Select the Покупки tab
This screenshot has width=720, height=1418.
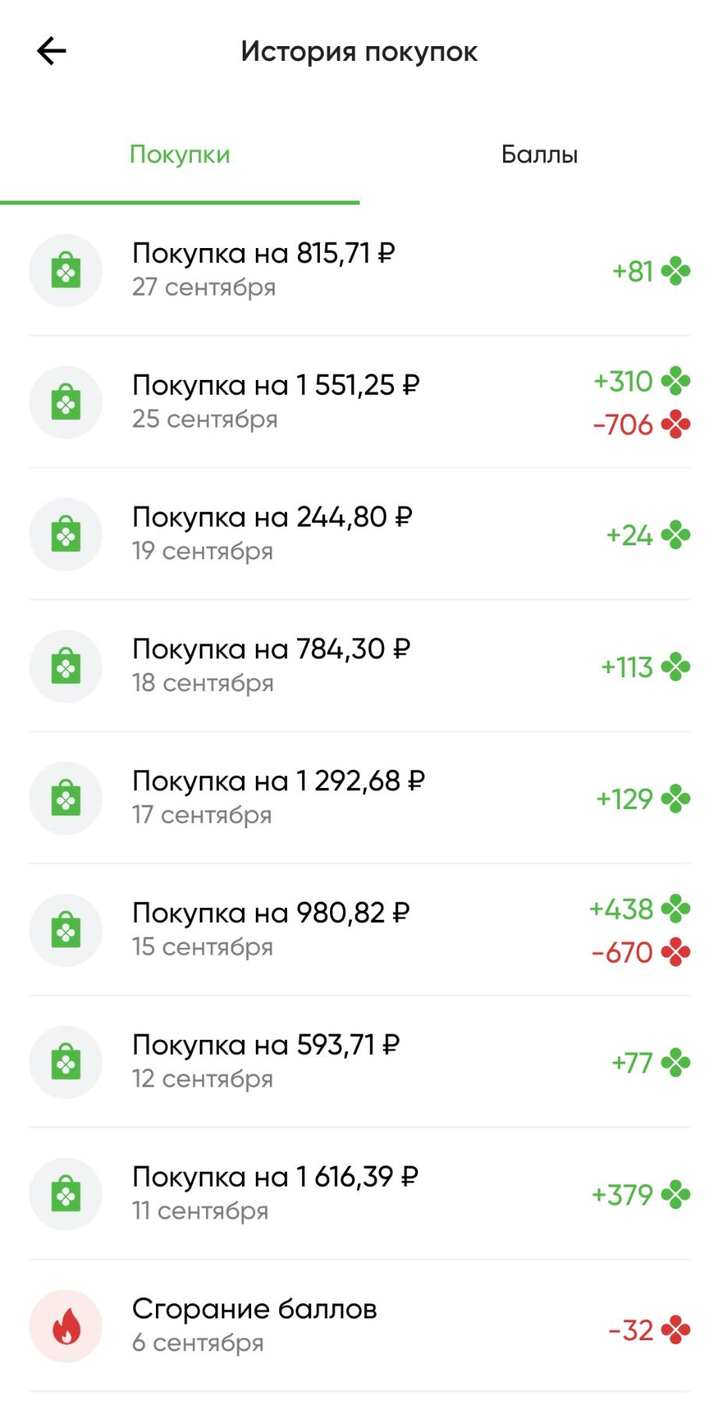pos(180,155)
